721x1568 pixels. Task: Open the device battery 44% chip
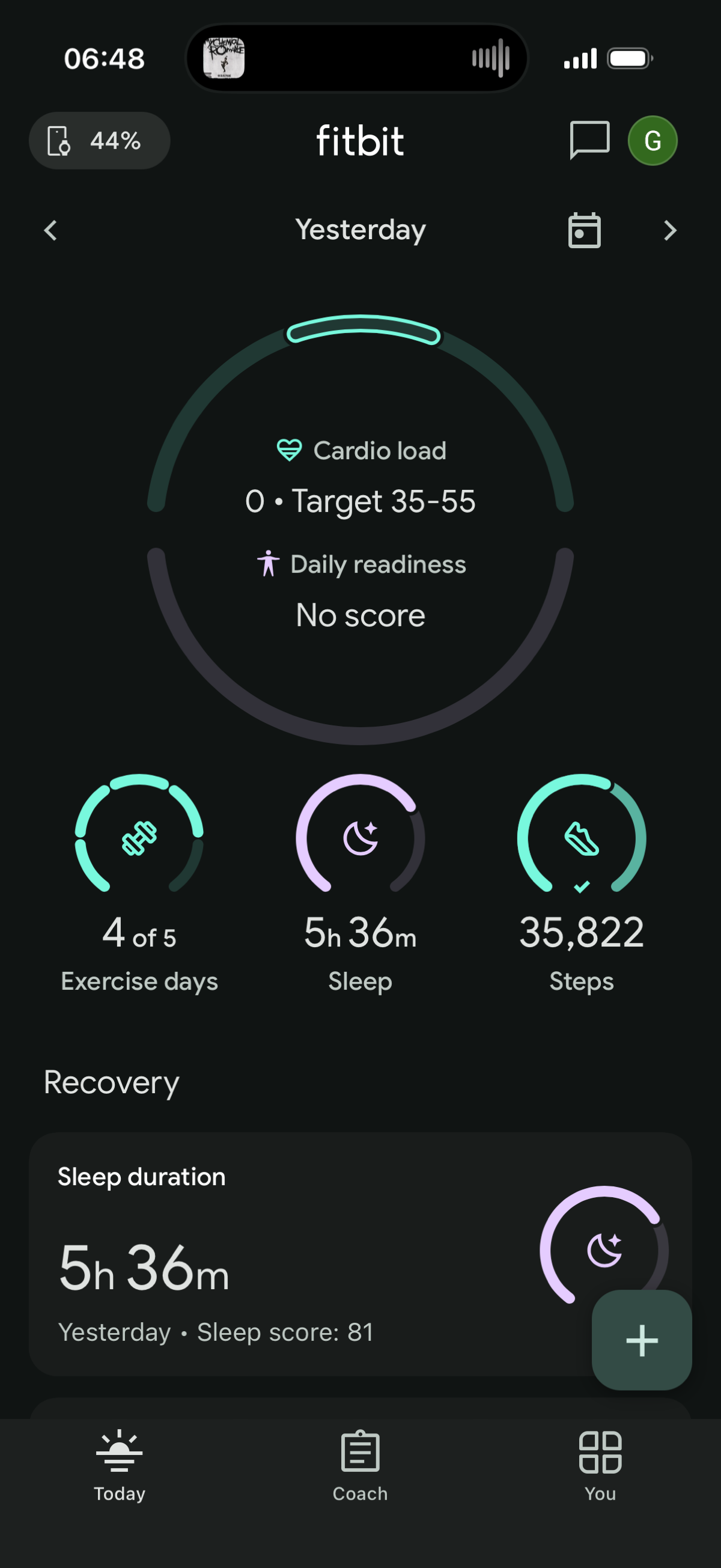pyautogui.click(x=99, y=141)
